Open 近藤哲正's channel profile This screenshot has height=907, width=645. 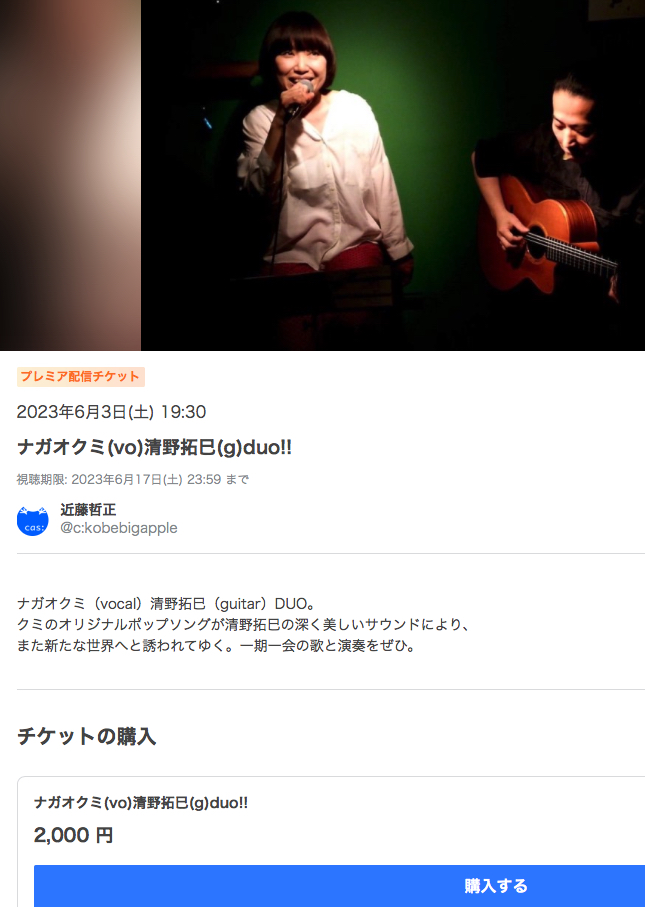88,510
